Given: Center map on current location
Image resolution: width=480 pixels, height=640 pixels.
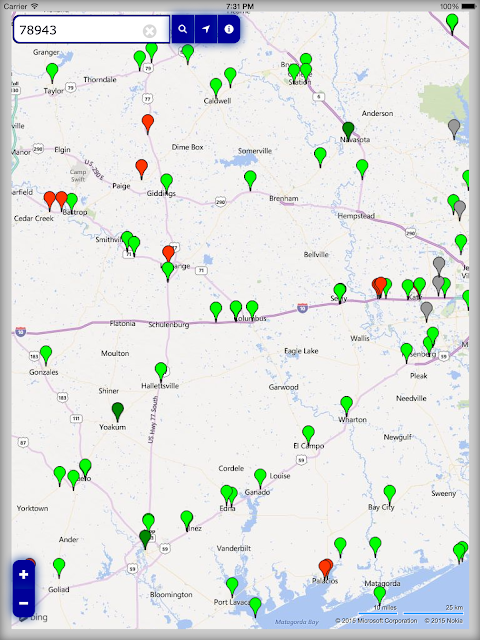Looking at the screenshot, I should pos(206,29).
